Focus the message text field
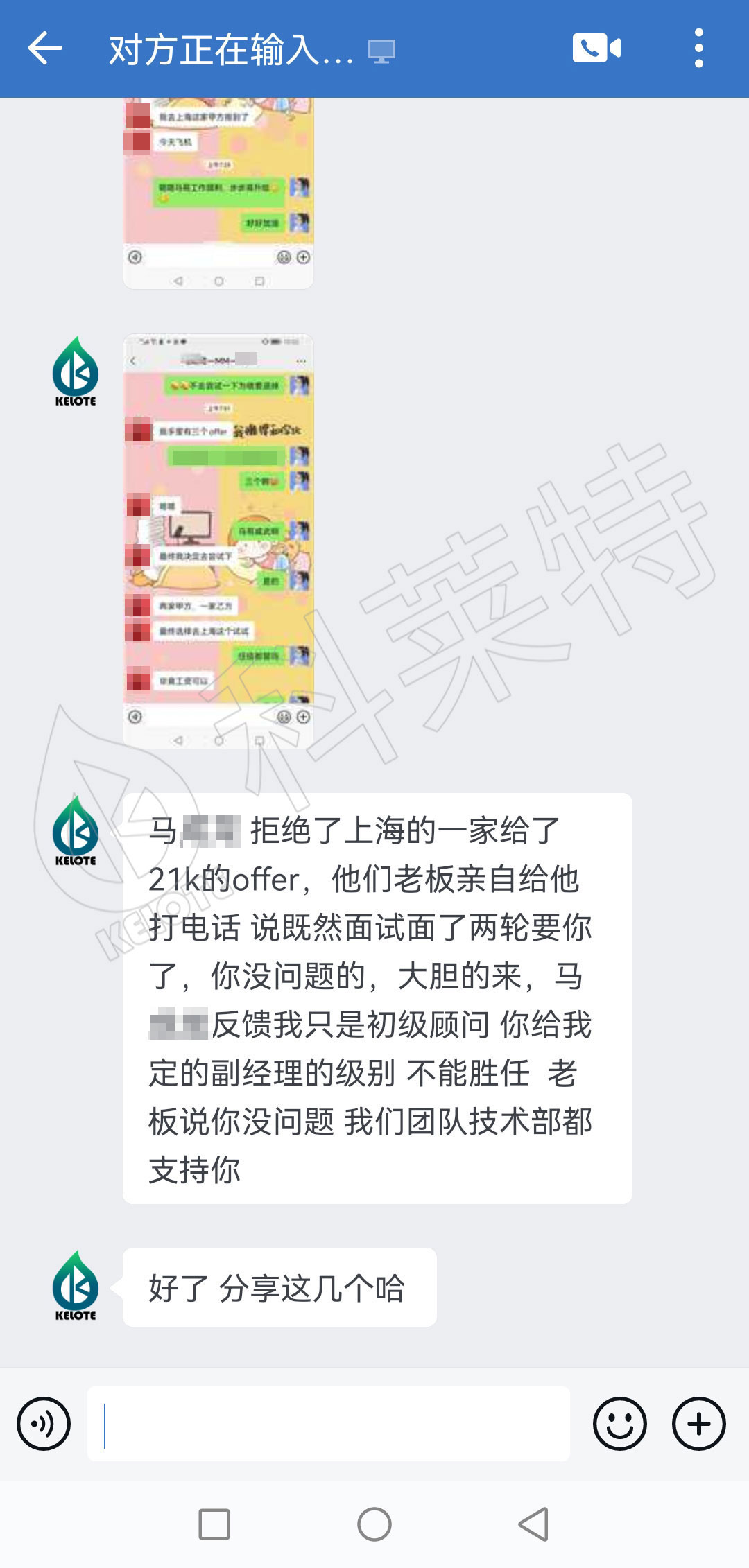 [329, 1424]
